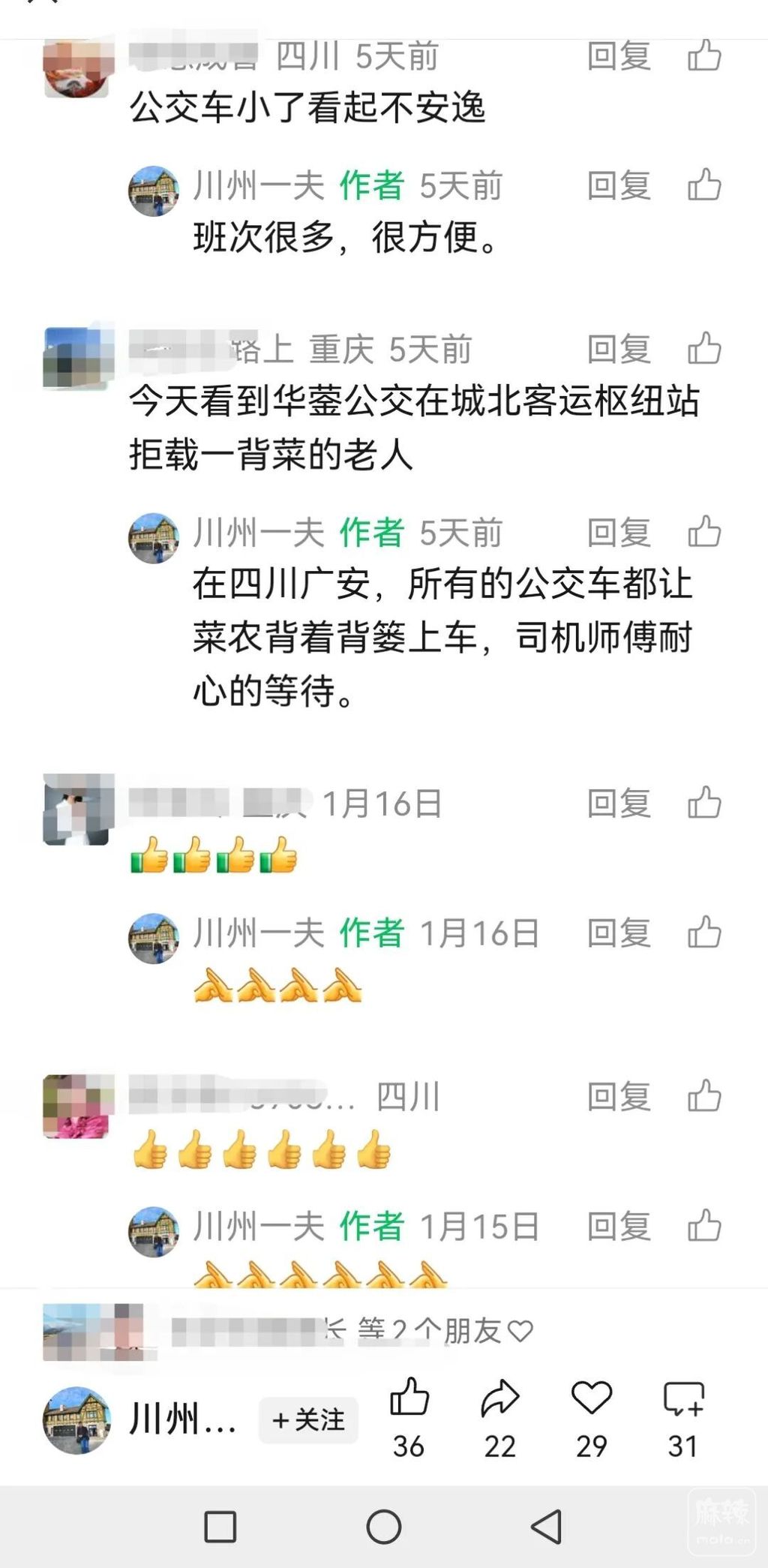Reply to author's 班次很多 comment
Screen dimensions: 768x1568
point(618,185)
